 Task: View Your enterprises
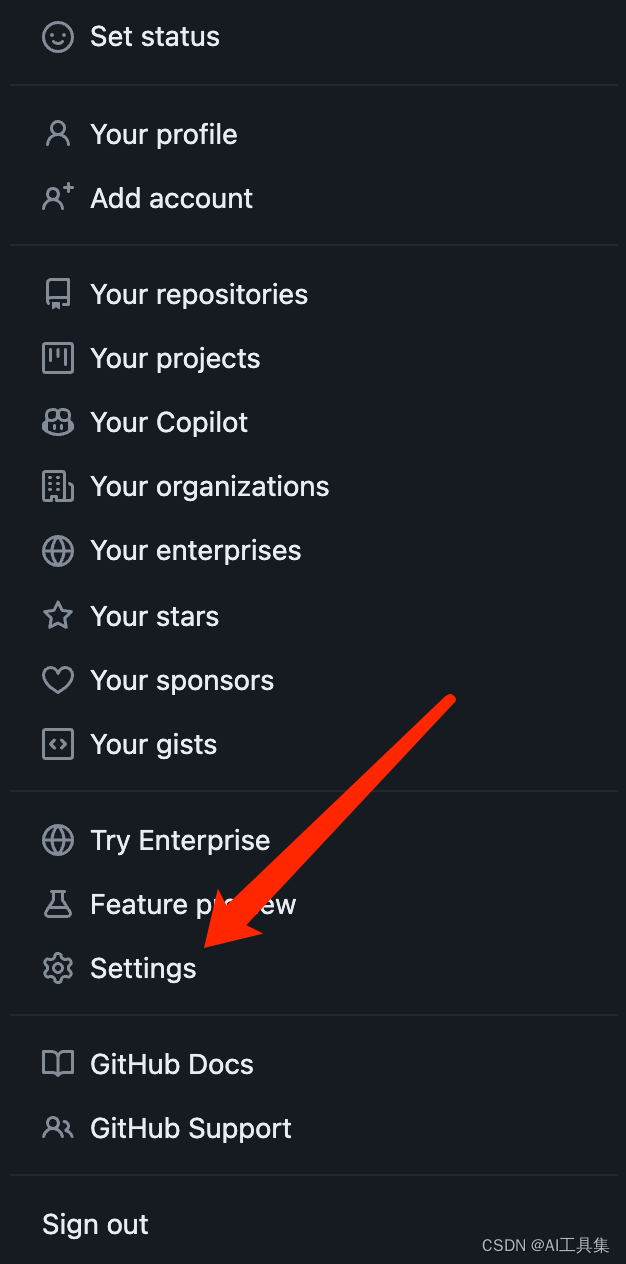313,550
